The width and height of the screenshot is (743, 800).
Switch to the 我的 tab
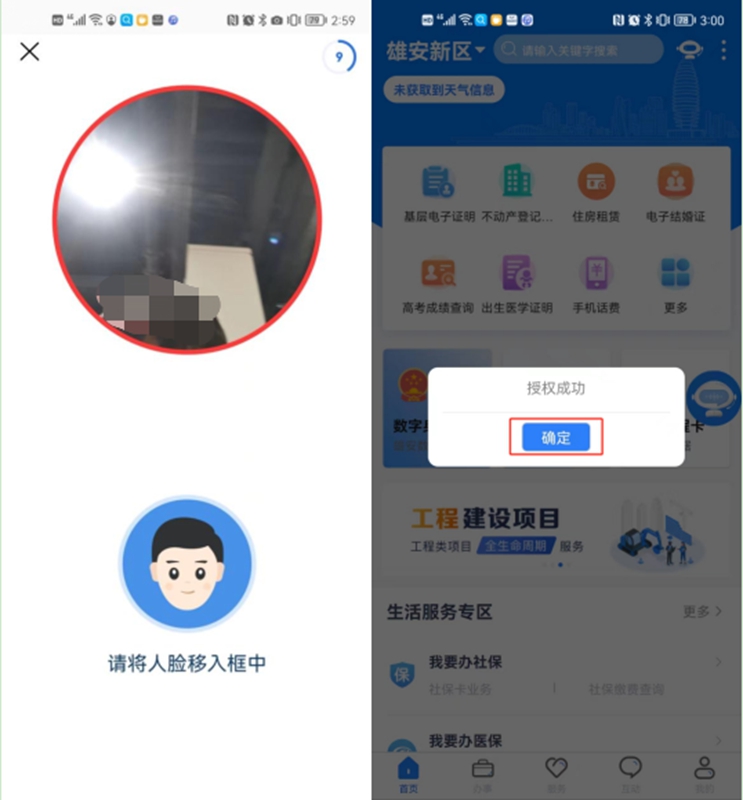705,774
